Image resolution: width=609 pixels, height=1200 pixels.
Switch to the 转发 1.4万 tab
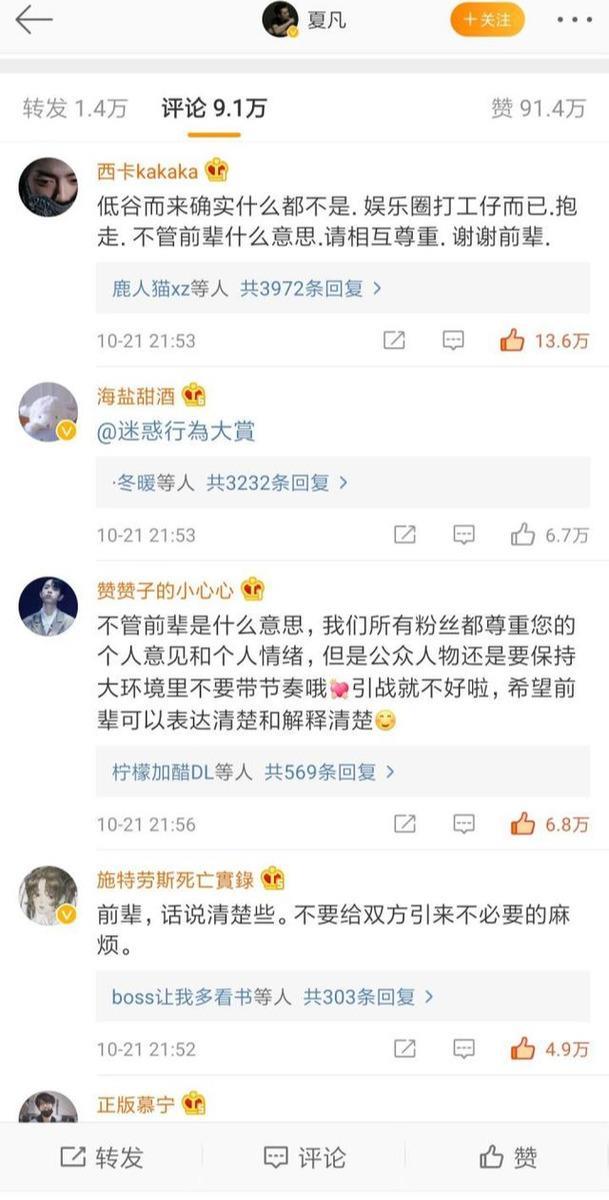75,108
